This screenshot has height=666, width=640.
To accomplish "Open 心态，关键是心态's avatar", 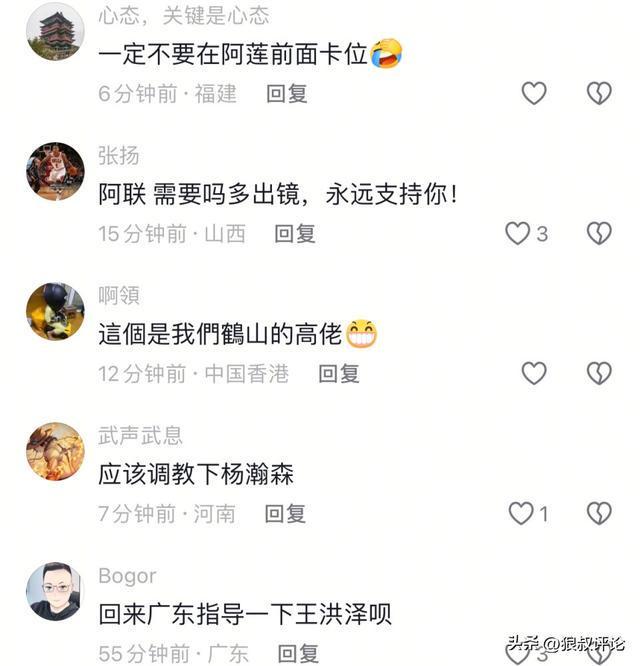I will point(54,31).
